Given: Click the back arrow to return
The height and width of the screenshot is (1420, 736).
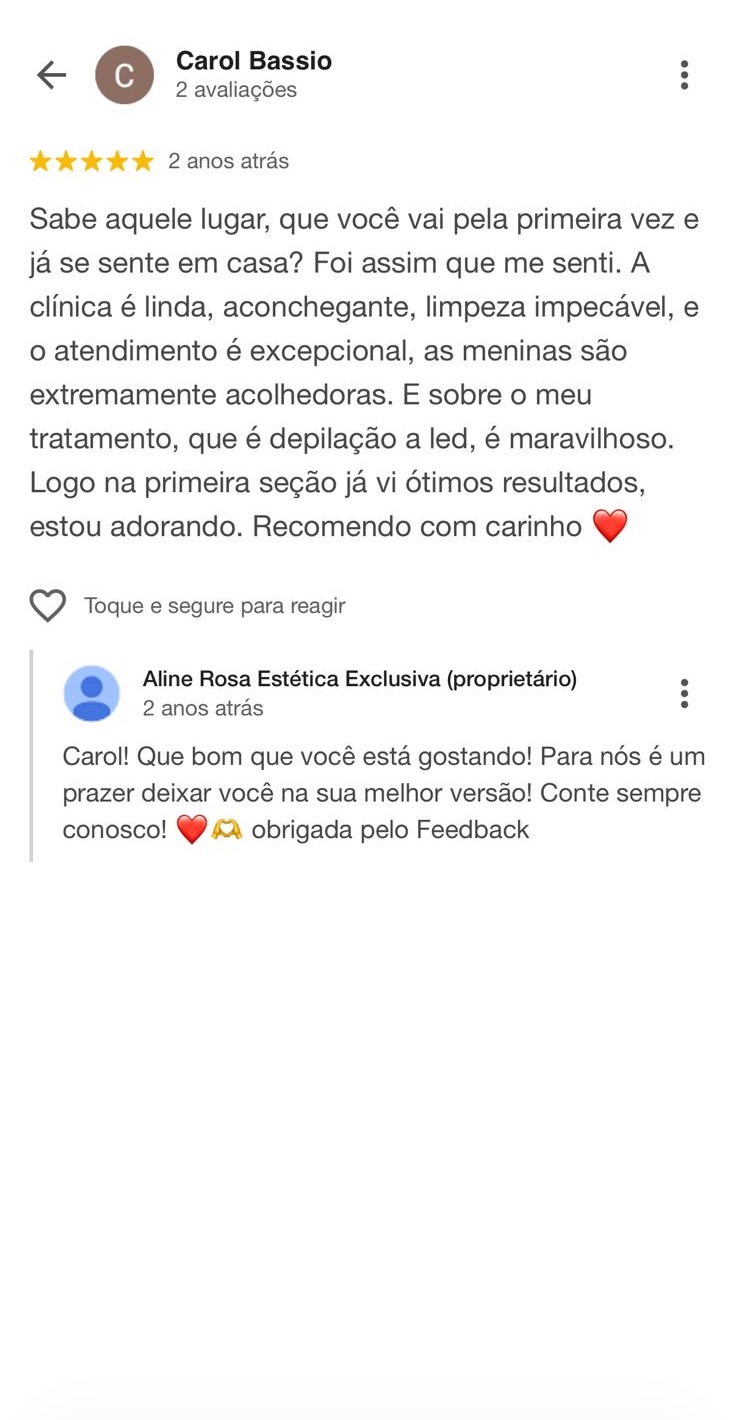Looking at the screenshot, I should coord(51,74).
